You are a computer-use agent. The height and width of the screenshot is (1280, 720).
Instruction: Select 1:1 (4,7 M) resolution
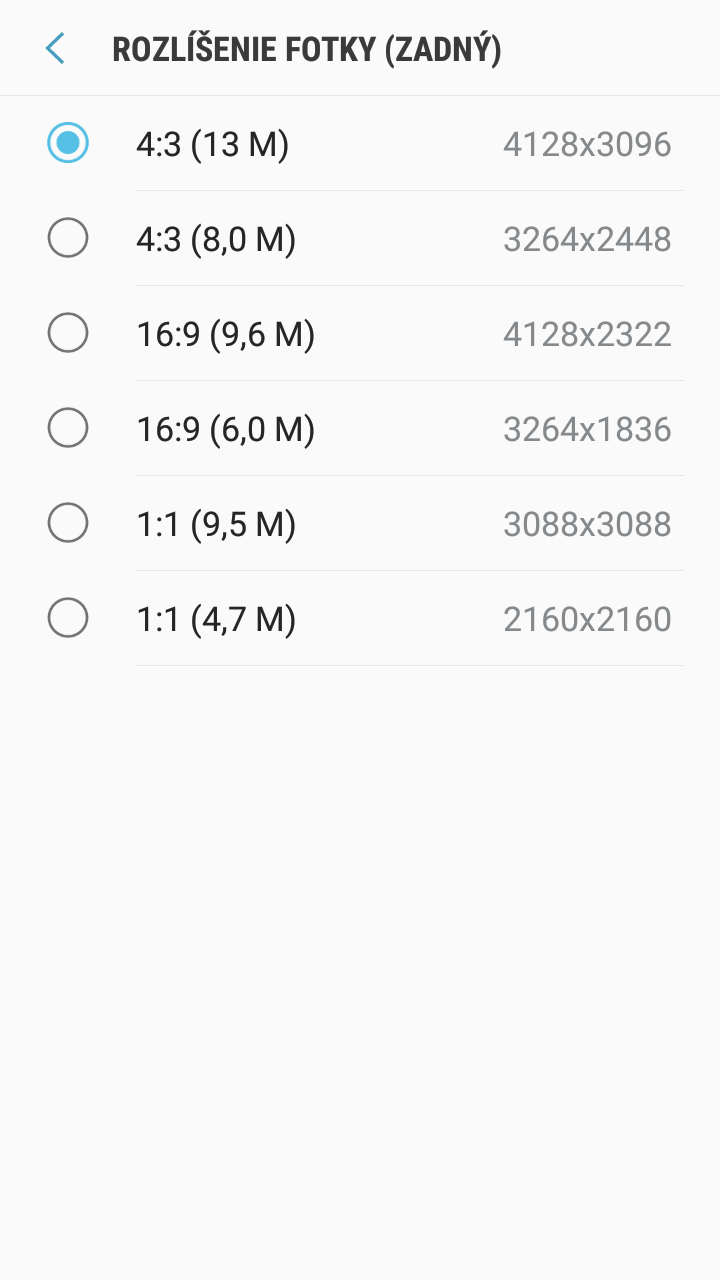(360, 619)
